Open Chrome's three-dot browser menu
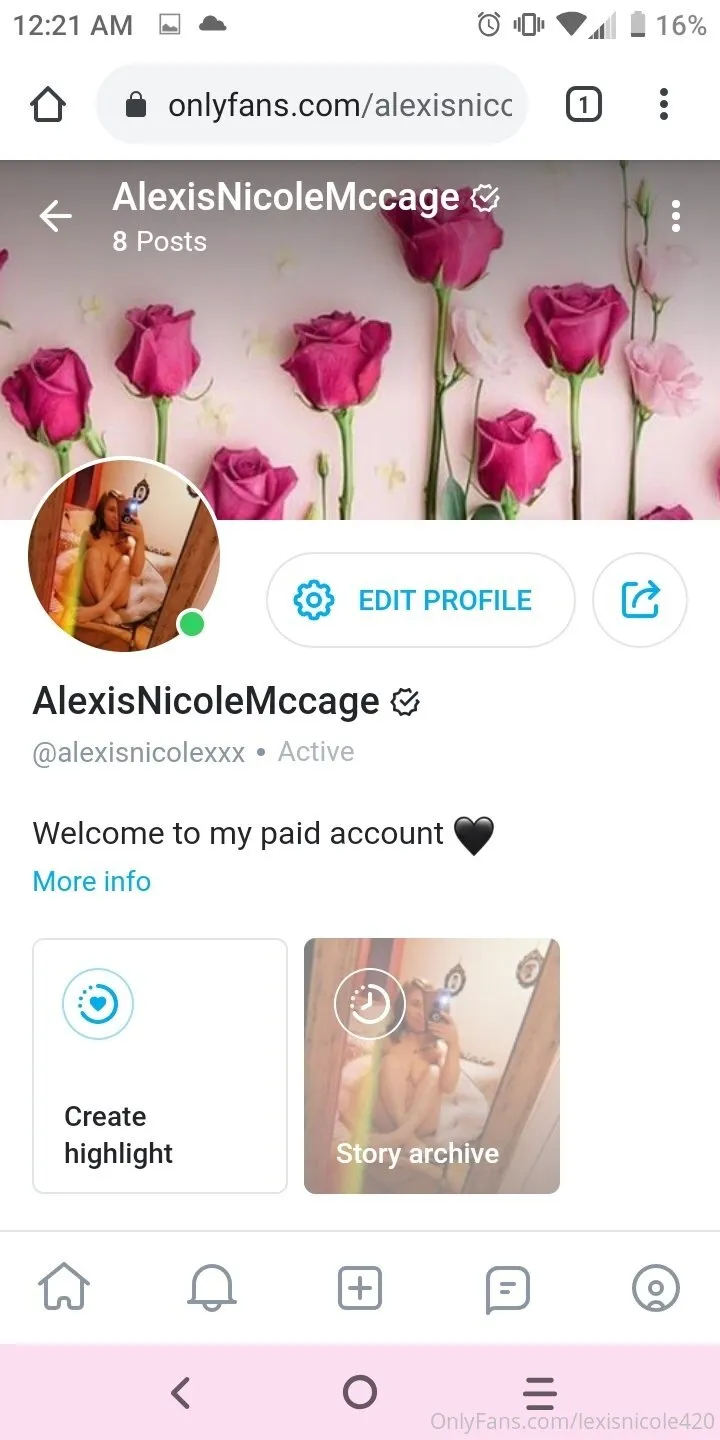This screenshot has width=720, height=1440. (663, 104)
